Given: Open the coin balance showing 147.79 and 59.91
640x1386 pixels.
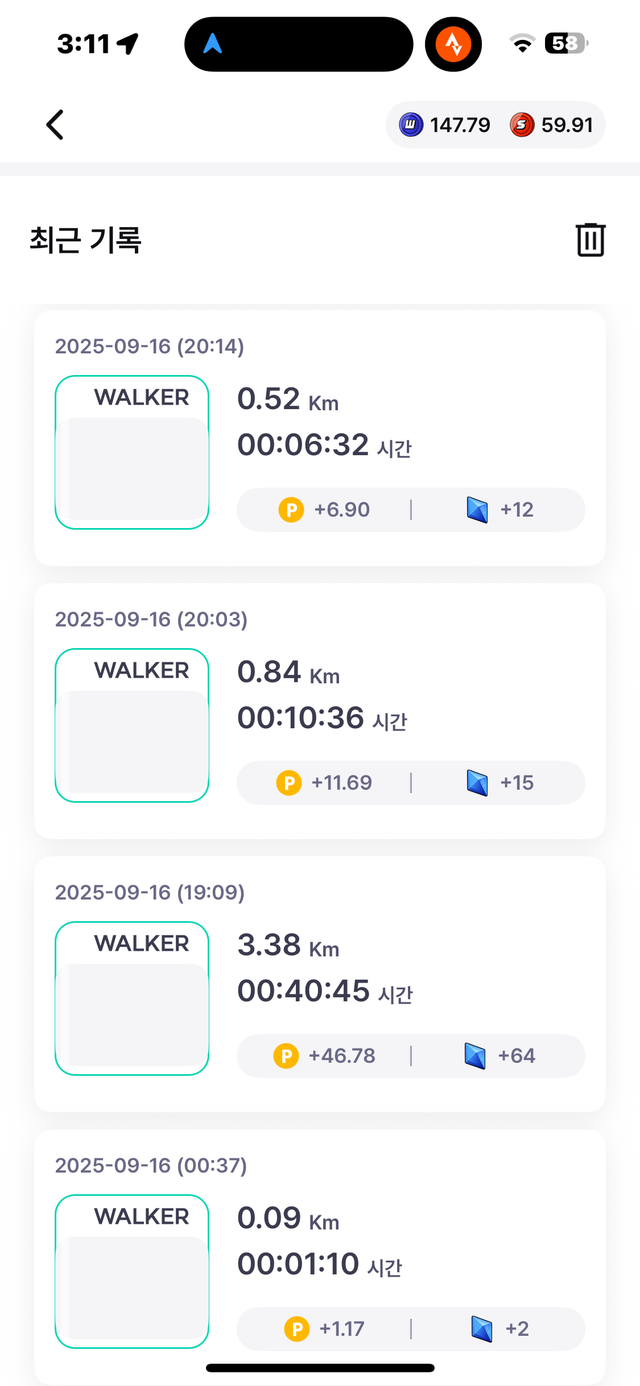Looking at the screenshot, I should (x=495, y=125).
